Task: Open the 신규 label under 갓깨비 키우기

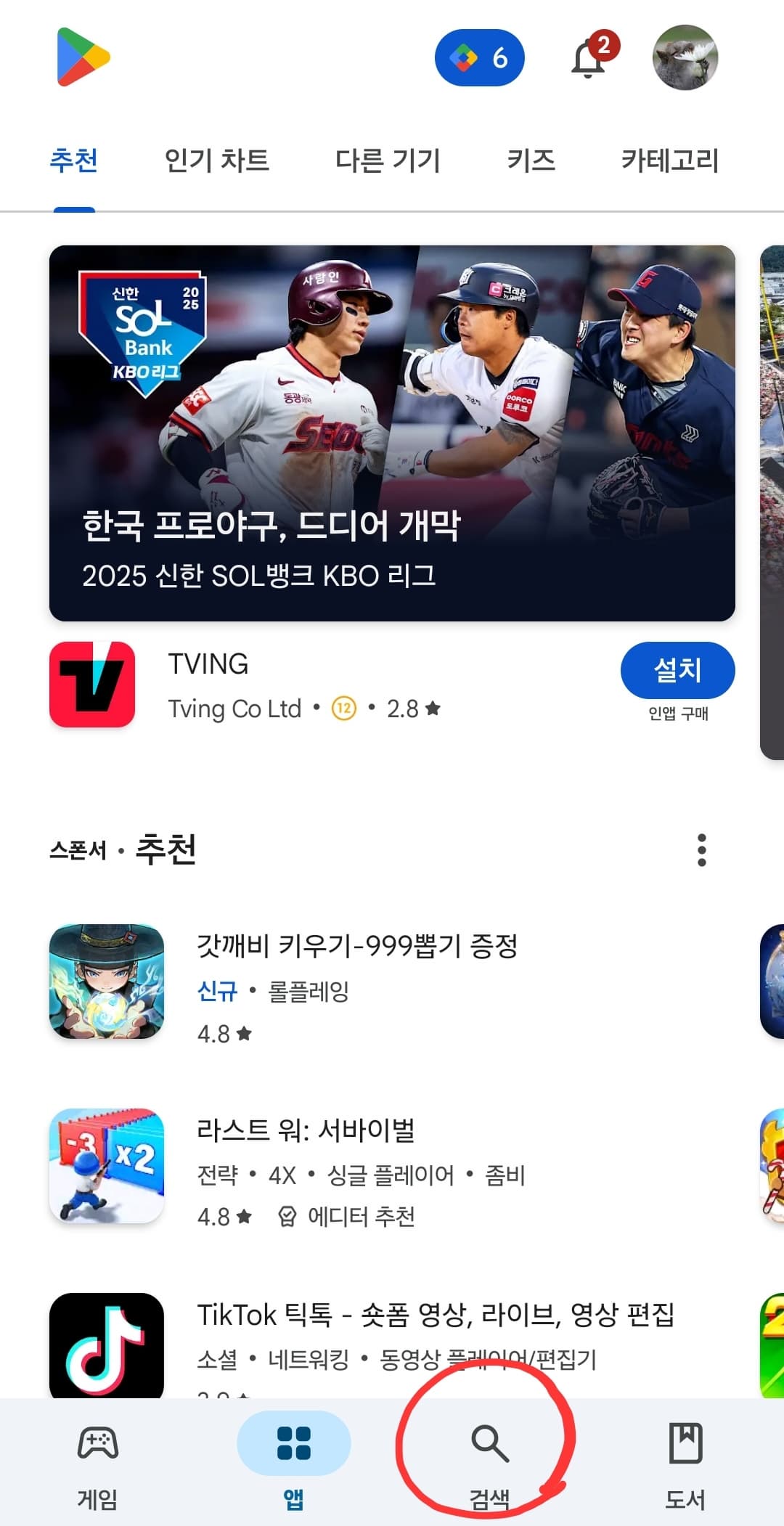Action: pyautogui.click(x=218, y=992)
